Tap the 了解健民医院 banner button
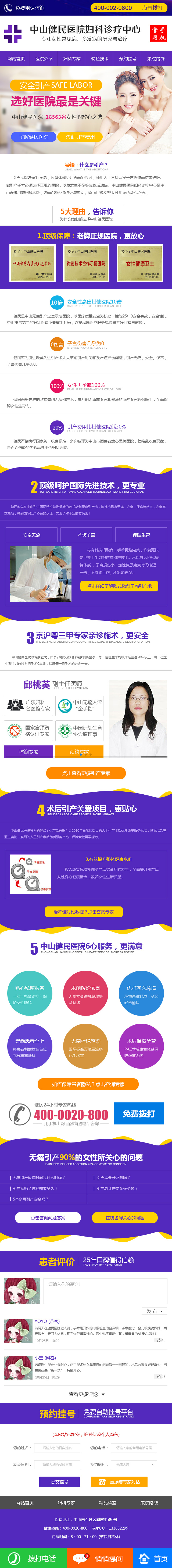This screenshot has width=172, height=1568. point(33,137)
